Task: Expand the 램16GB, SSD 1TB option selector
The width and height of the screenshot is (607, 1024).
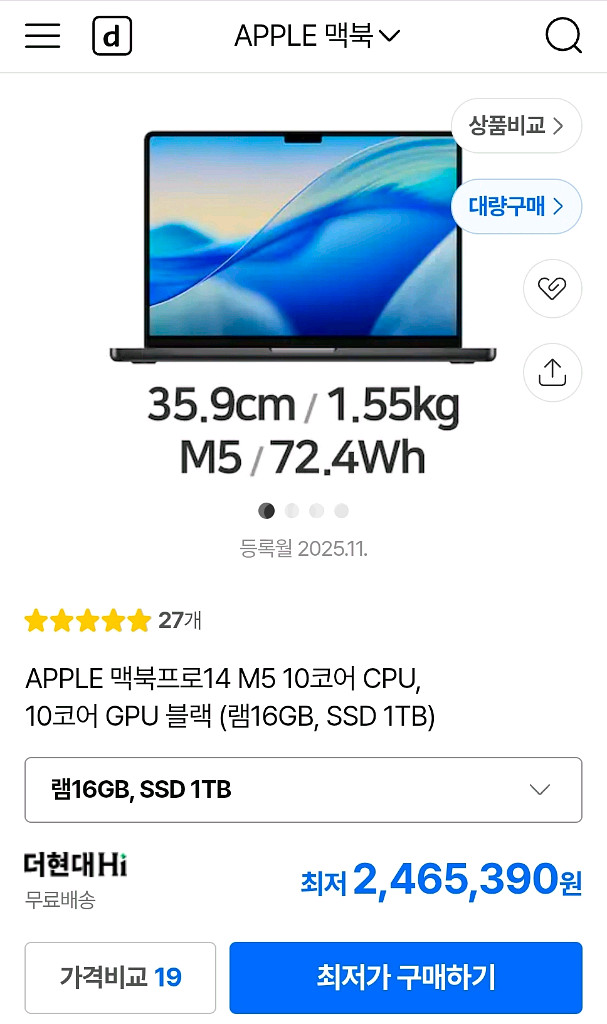Action: pos(303,790)
